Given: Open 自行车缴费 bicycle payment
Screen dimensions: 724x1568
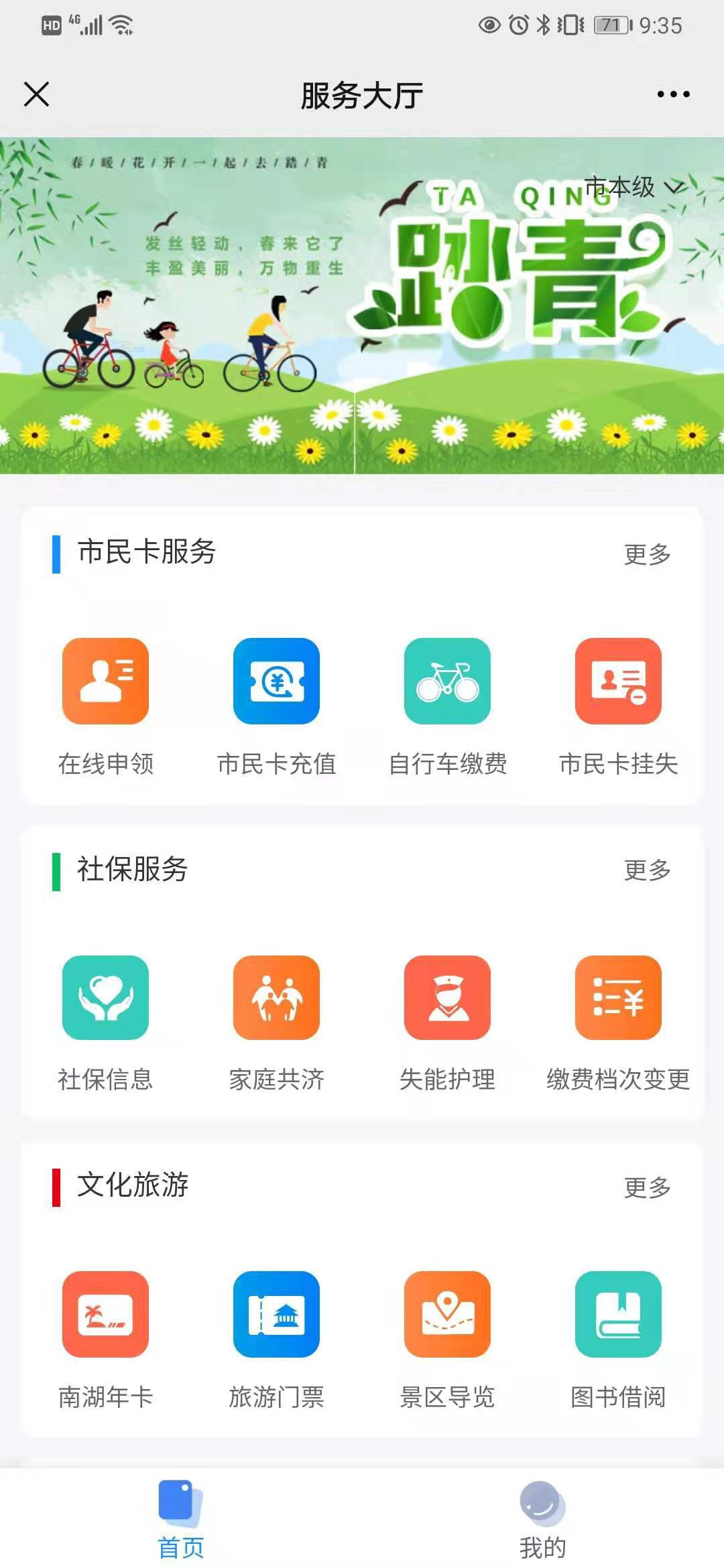Looking at the screenshot, I should click(x=447, y=681).
